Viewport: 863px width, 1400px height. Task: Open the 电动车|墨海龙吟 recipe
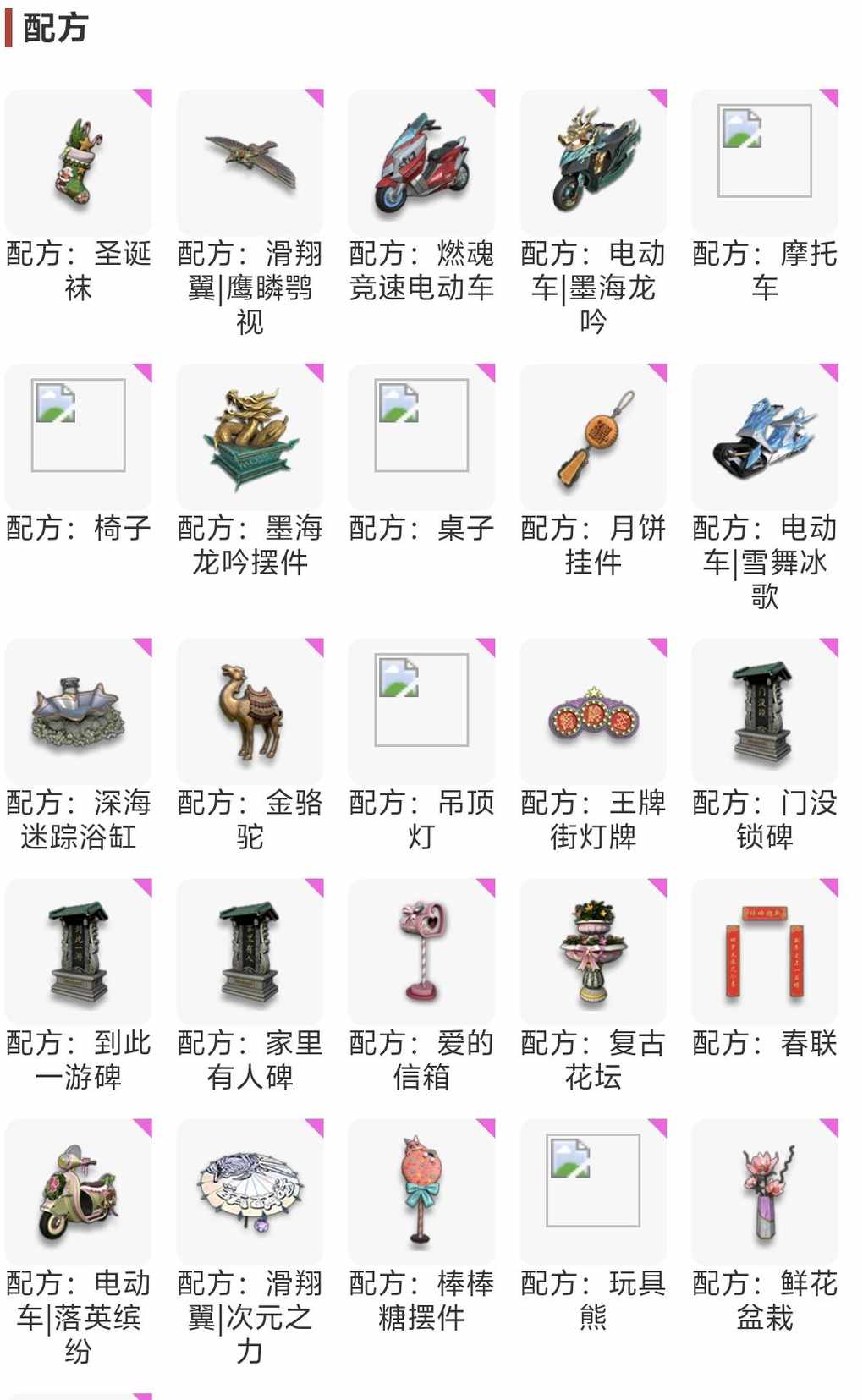[x=593, y=162]
